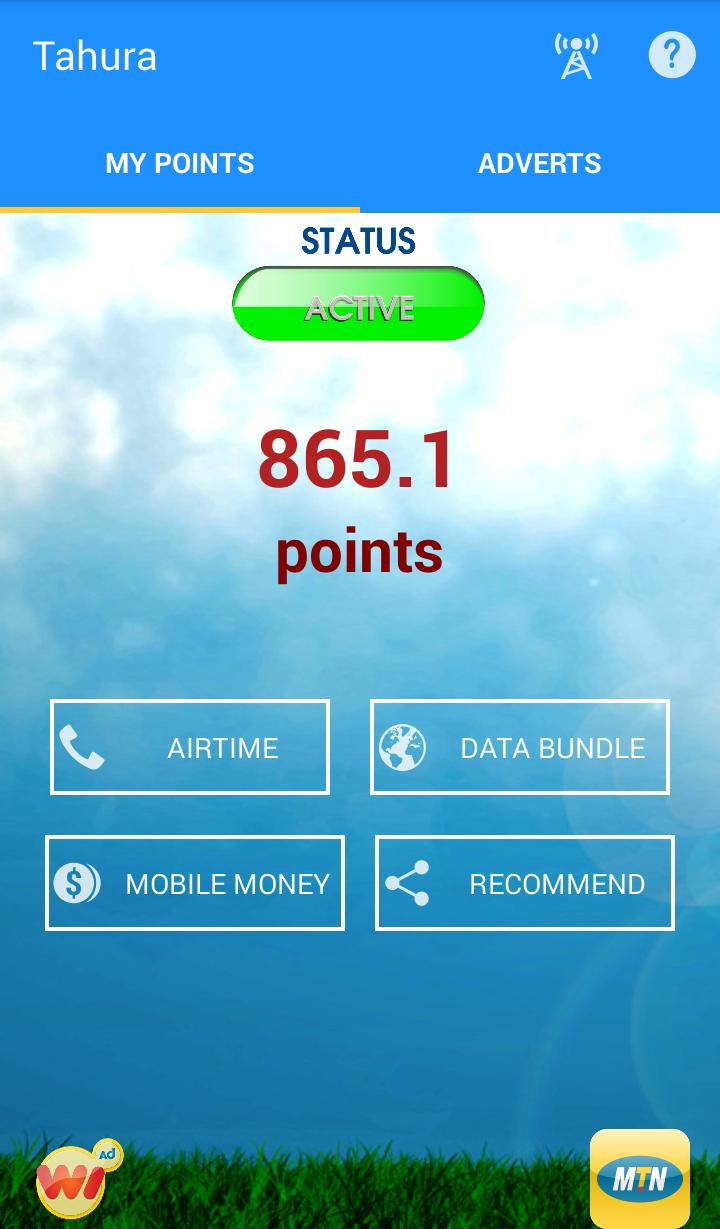Switch to the ADVERTS tab
Viewport: 720px width, 1229px height.
tap(540, 163)
